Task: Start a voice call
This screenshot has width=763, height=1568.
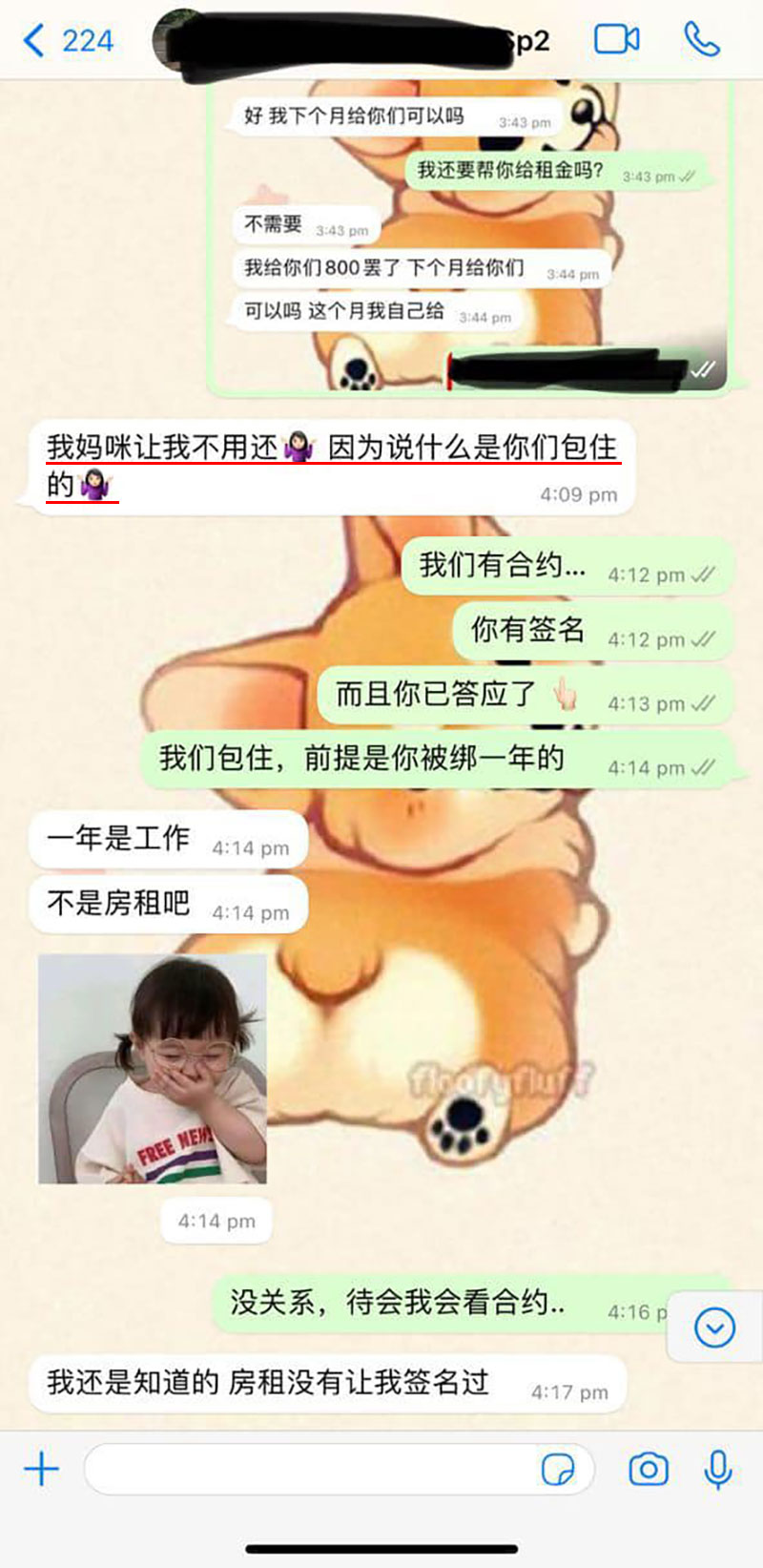Action: [702, 40]
